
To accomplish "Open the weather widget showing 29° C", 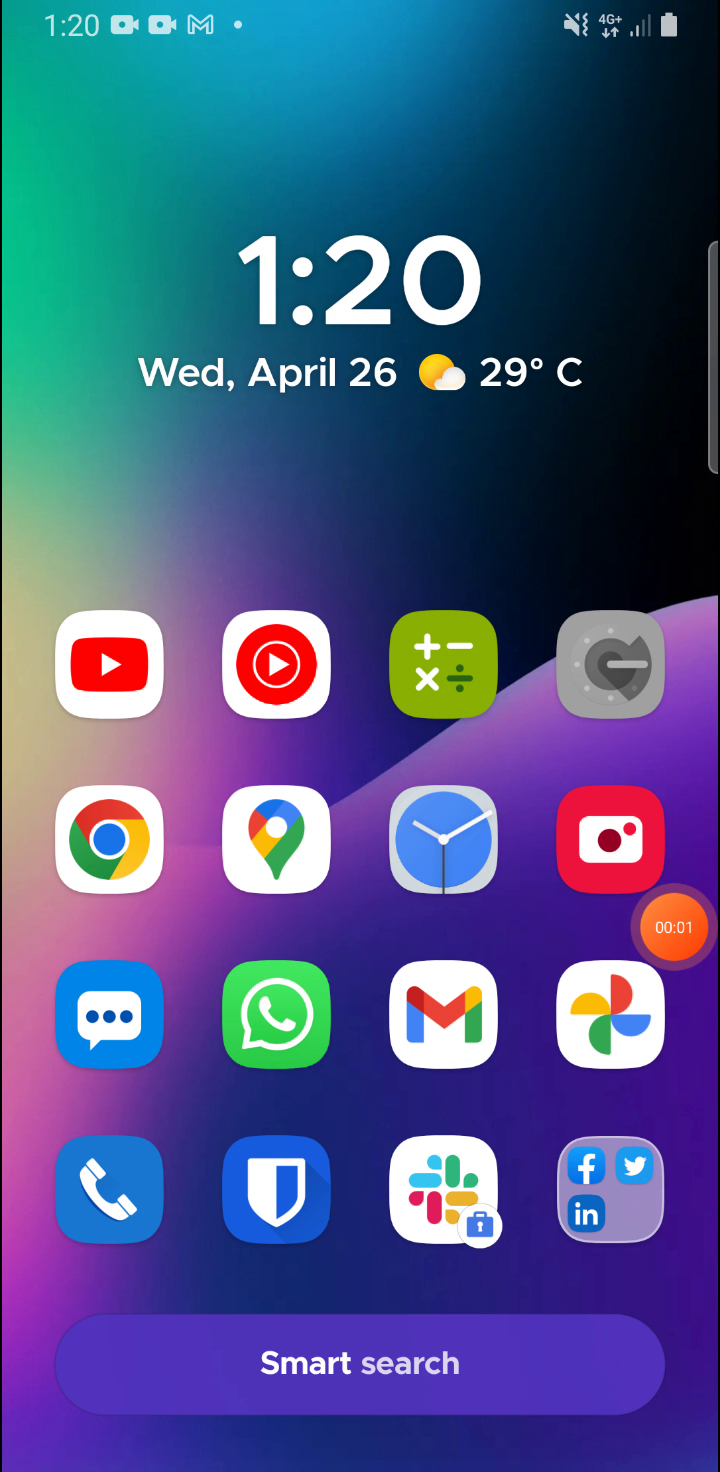I will pos(500,373).
